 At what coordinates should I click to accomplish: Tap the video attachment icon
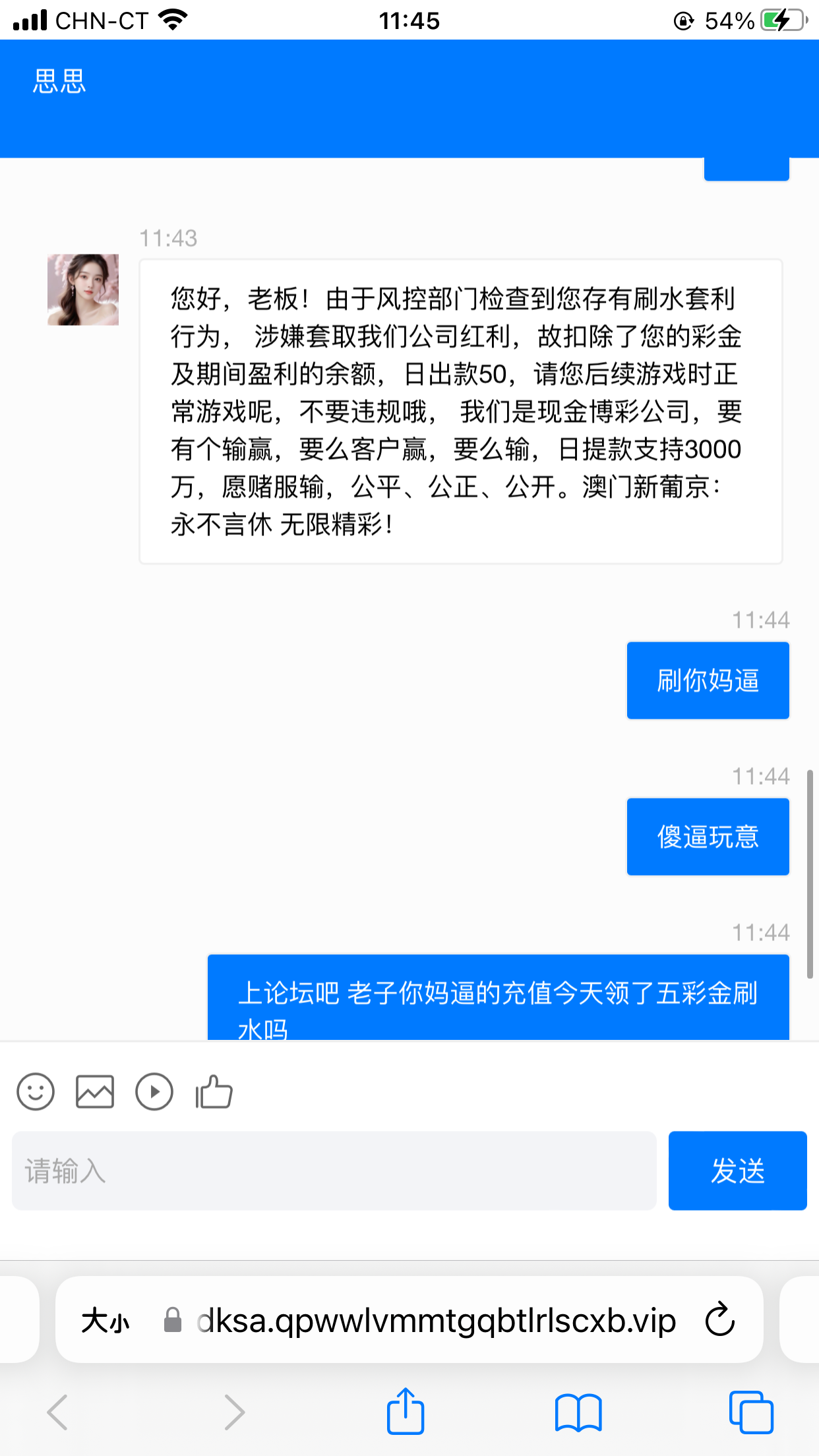(154, 1092)
